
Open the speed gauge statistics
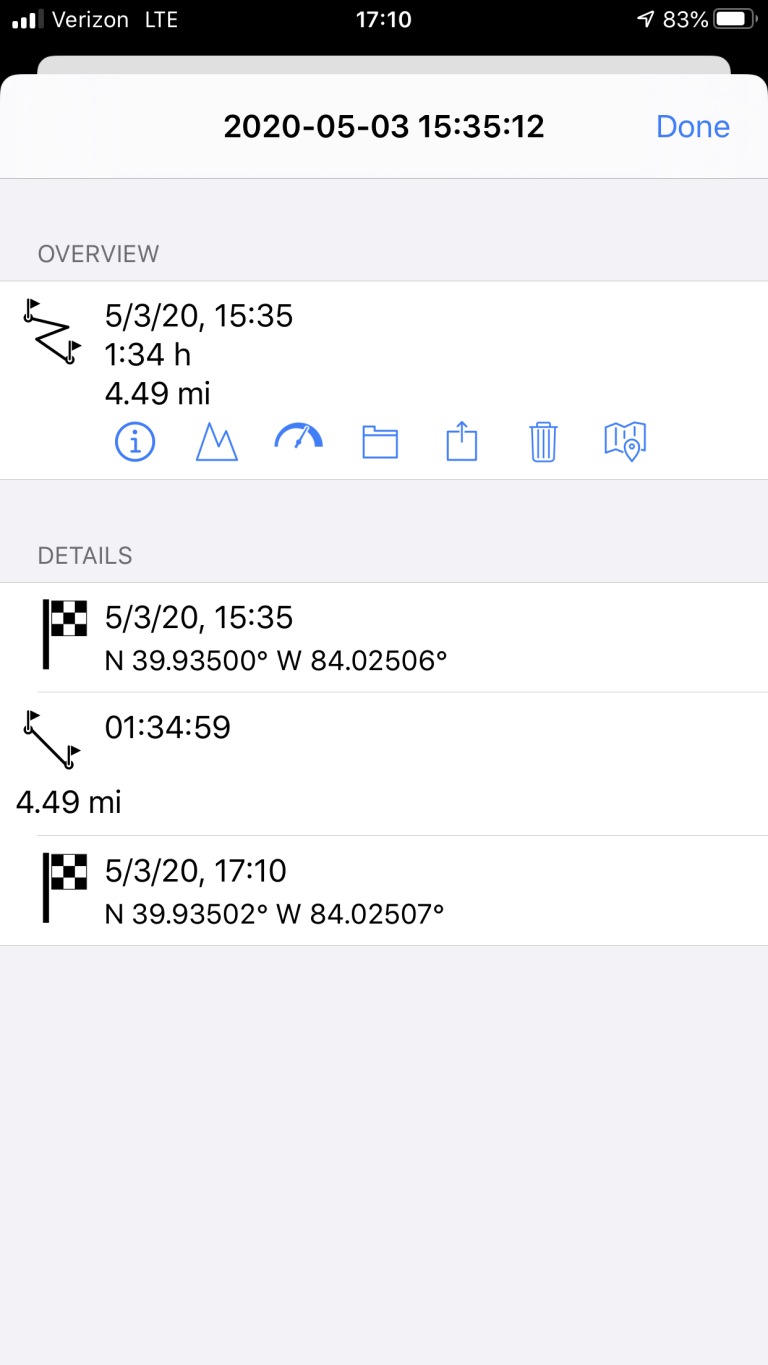click(x=297, y=441)
